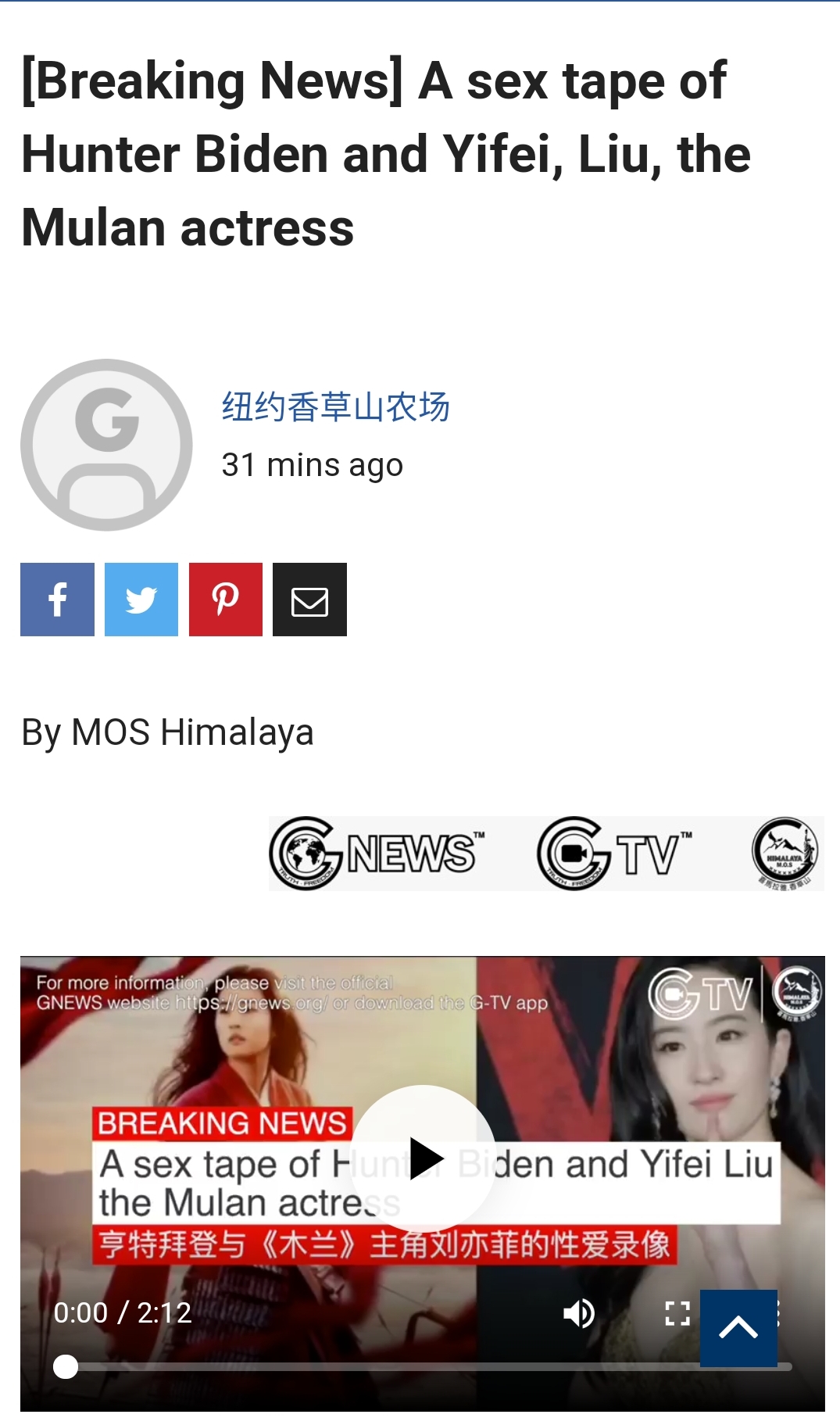Pin article on Pinterest
The height and width of the screenshot is (1425, 840).
tap(226, 600)
